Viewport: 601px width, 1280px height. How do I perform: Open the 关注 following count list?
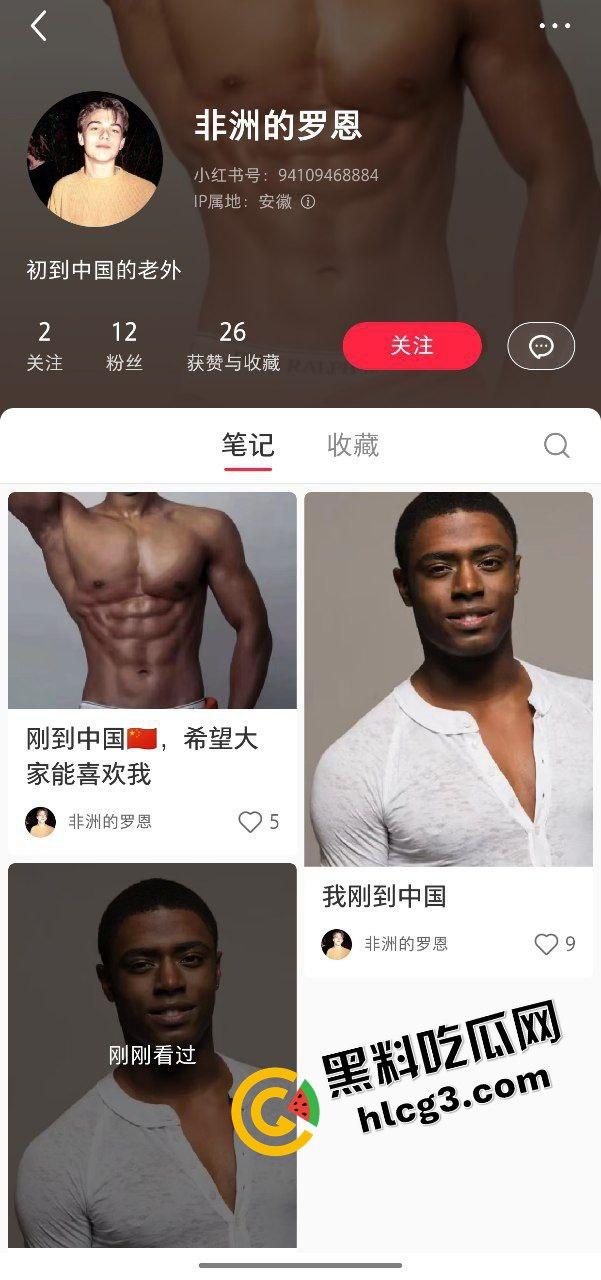coord(44,345)
